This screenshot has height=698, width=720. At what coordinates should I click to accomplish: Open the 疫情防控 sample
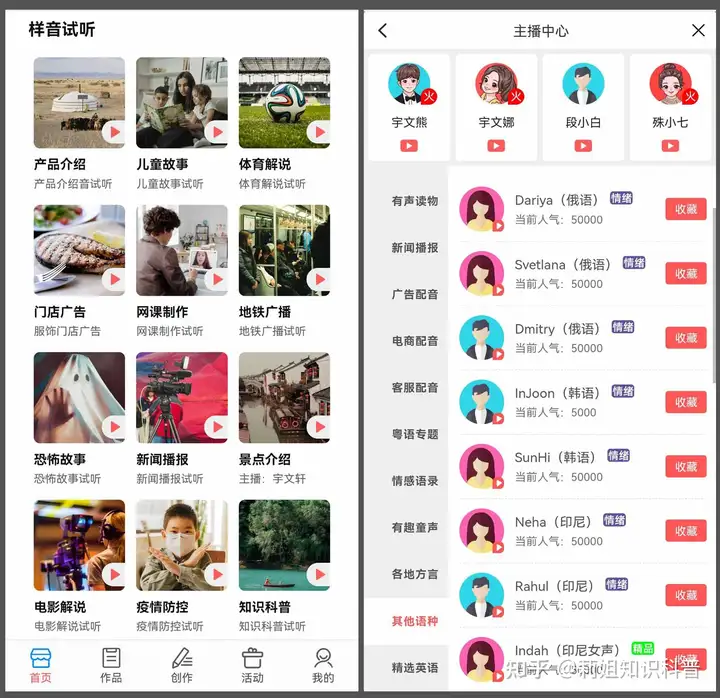[x=181, y=546]
